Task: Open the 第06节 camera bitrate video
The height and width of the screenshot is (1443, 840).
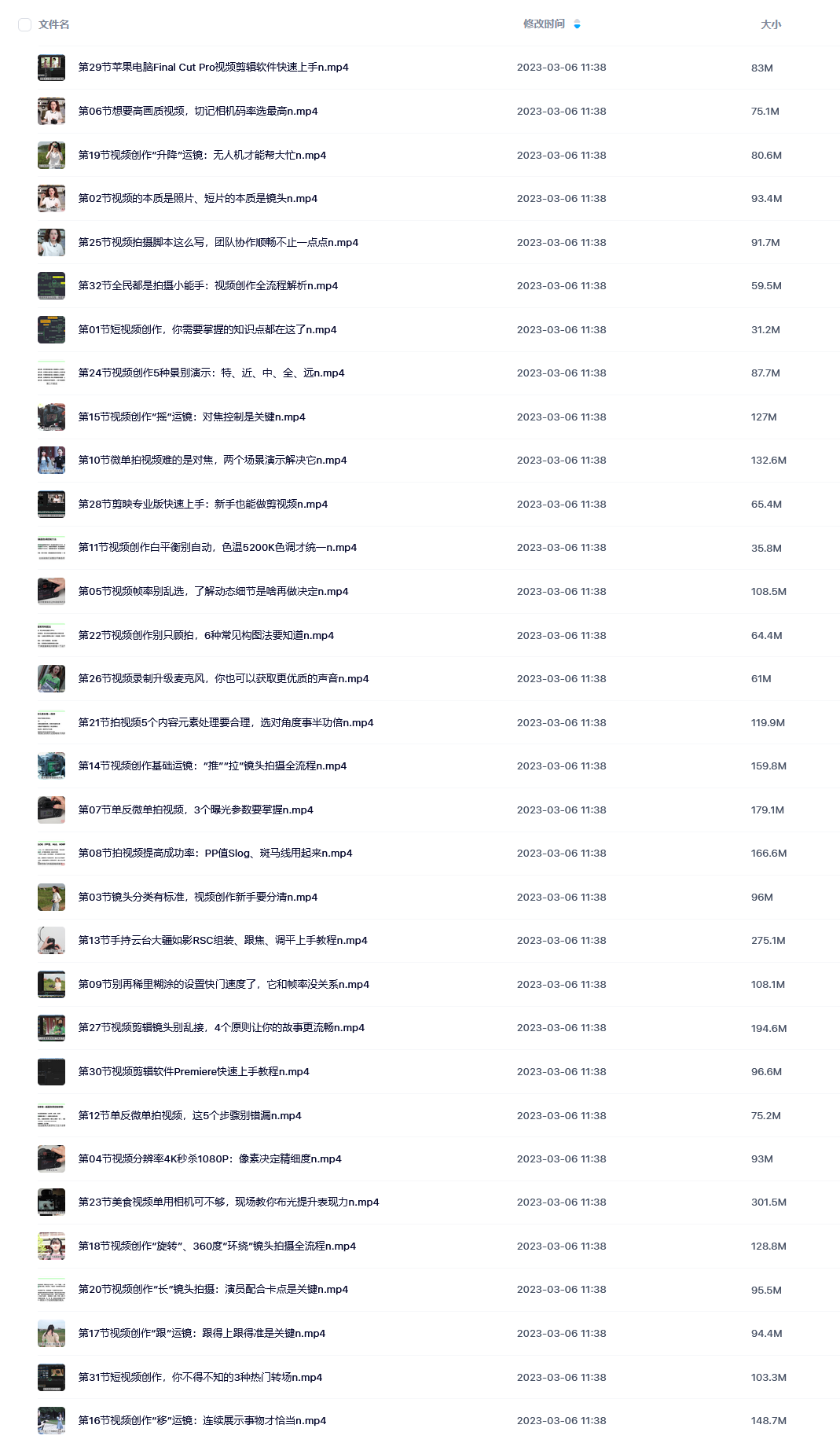Action: pyautogui.click(x=198, y=112)
